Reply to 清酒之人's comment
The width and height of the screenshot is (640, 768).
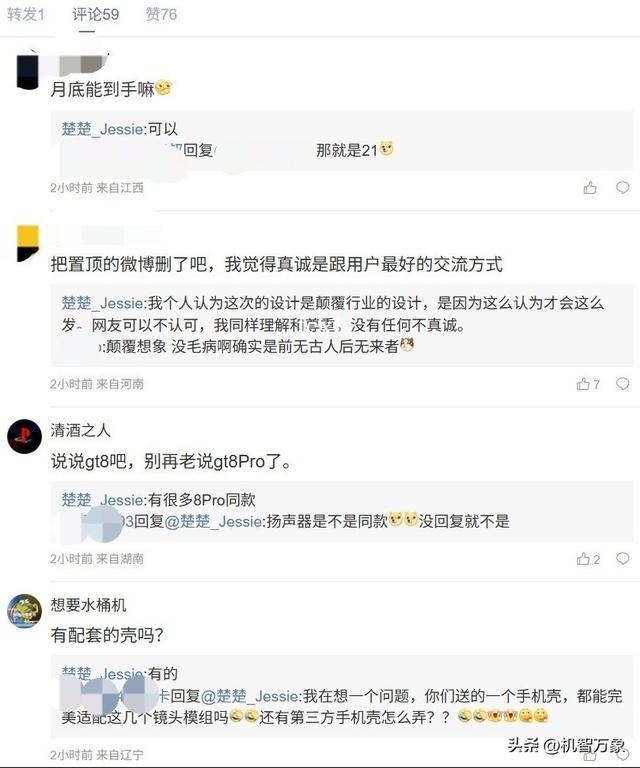click(x=622, y=559)
